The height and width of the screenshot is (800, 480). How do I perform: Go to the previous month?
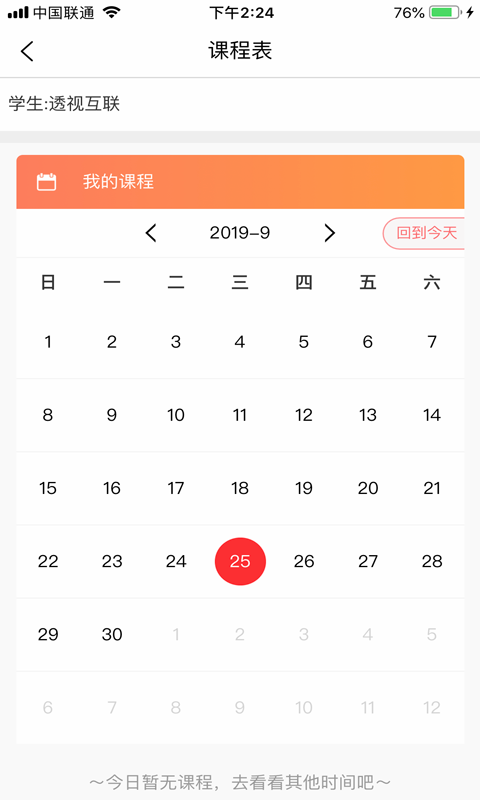pyautogui.click(x=150, y=233)
